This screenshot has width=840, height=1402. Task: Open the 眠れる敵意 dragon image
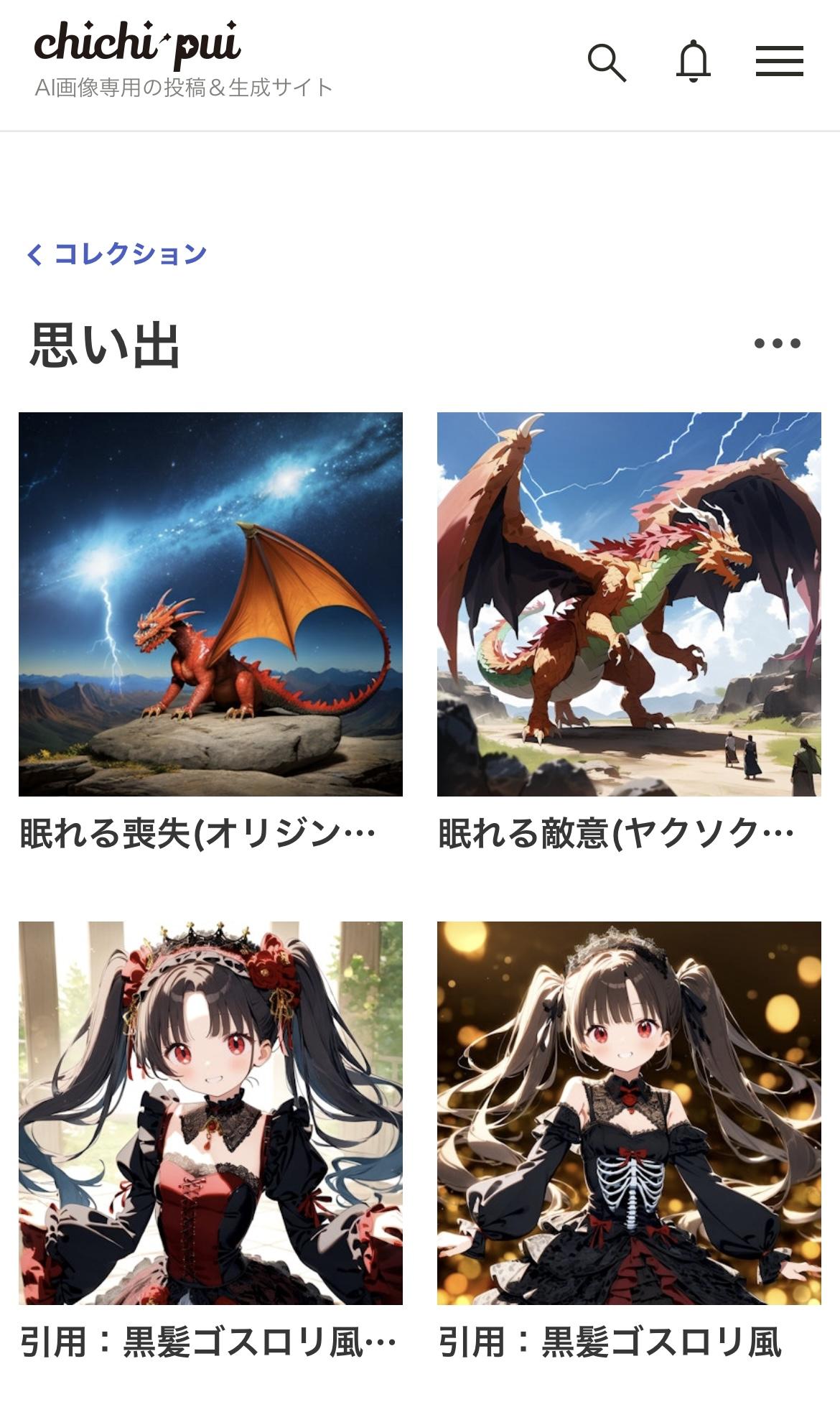point(629,604)
